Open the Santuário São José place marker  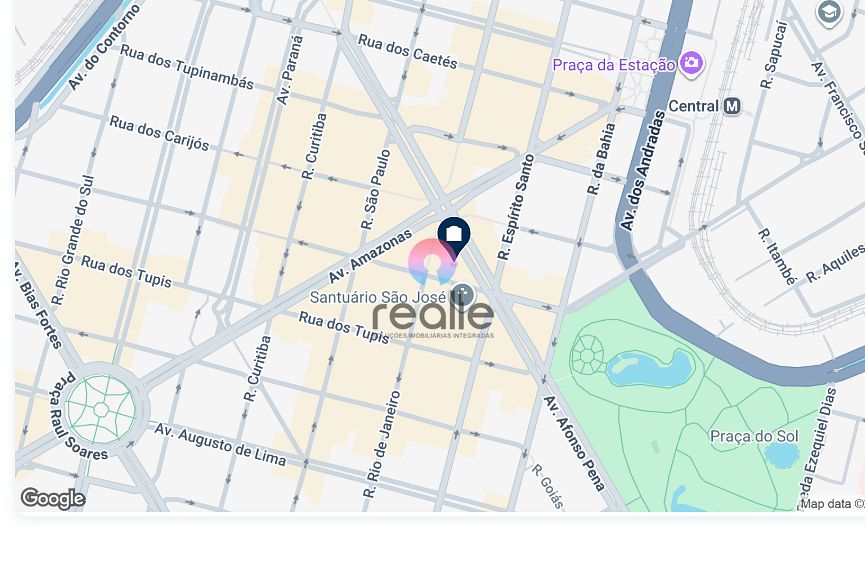[462, 295]
